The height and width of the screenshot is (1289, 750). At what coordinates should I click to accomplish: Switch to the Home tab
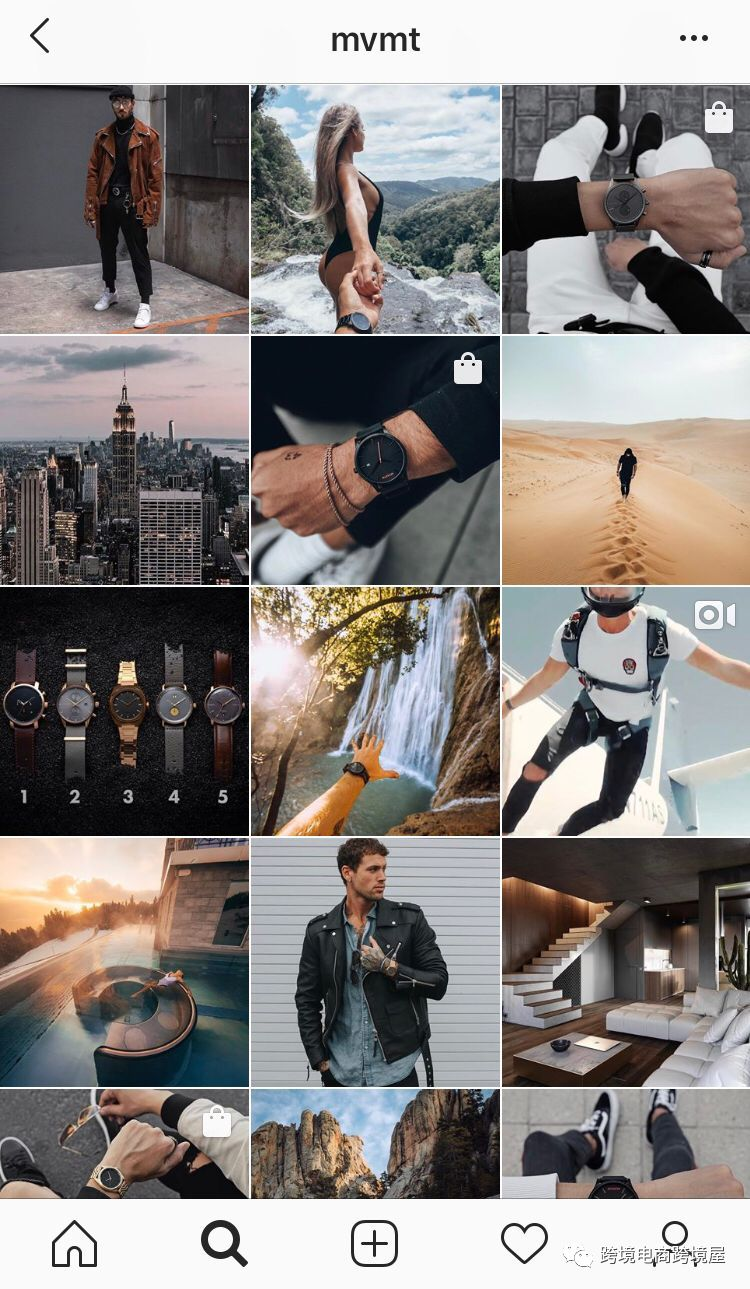pyautogui.click(x=75, y=1244)
